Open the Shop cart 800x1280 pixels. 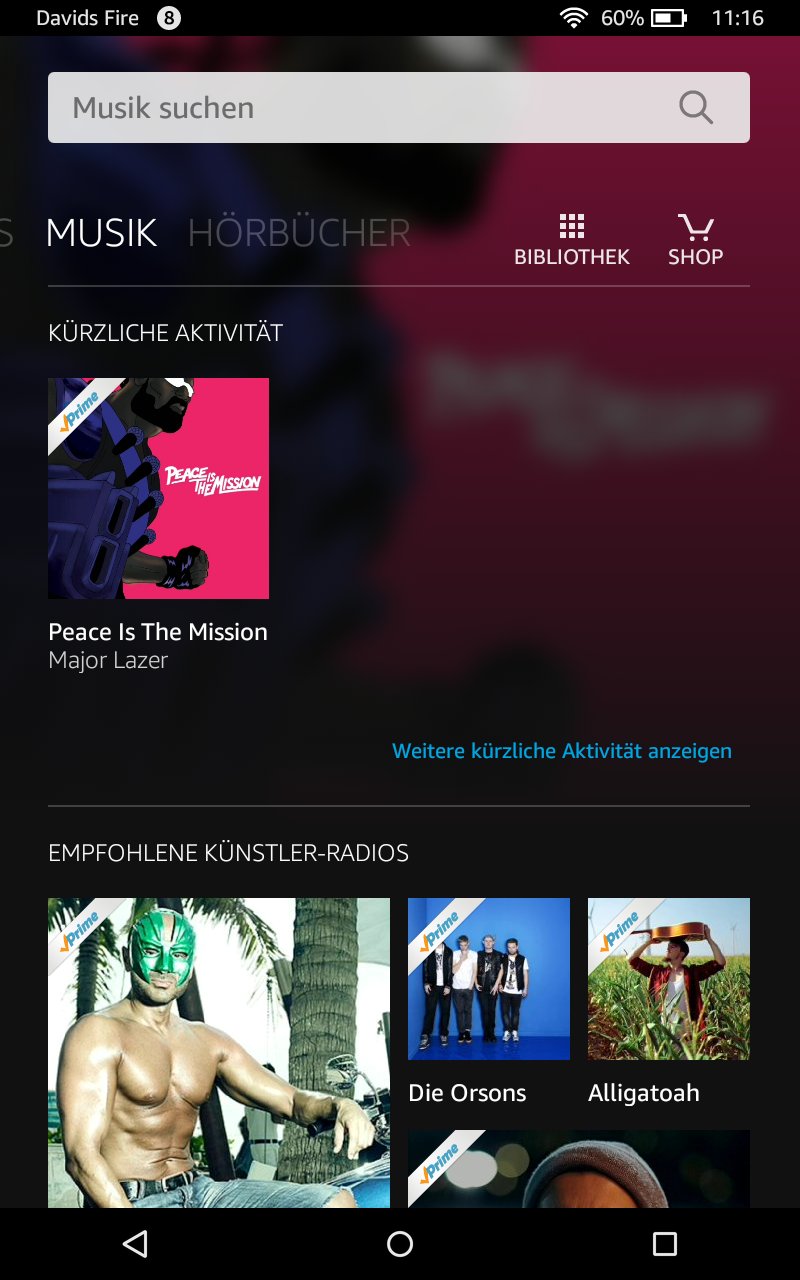click(695, 240)
